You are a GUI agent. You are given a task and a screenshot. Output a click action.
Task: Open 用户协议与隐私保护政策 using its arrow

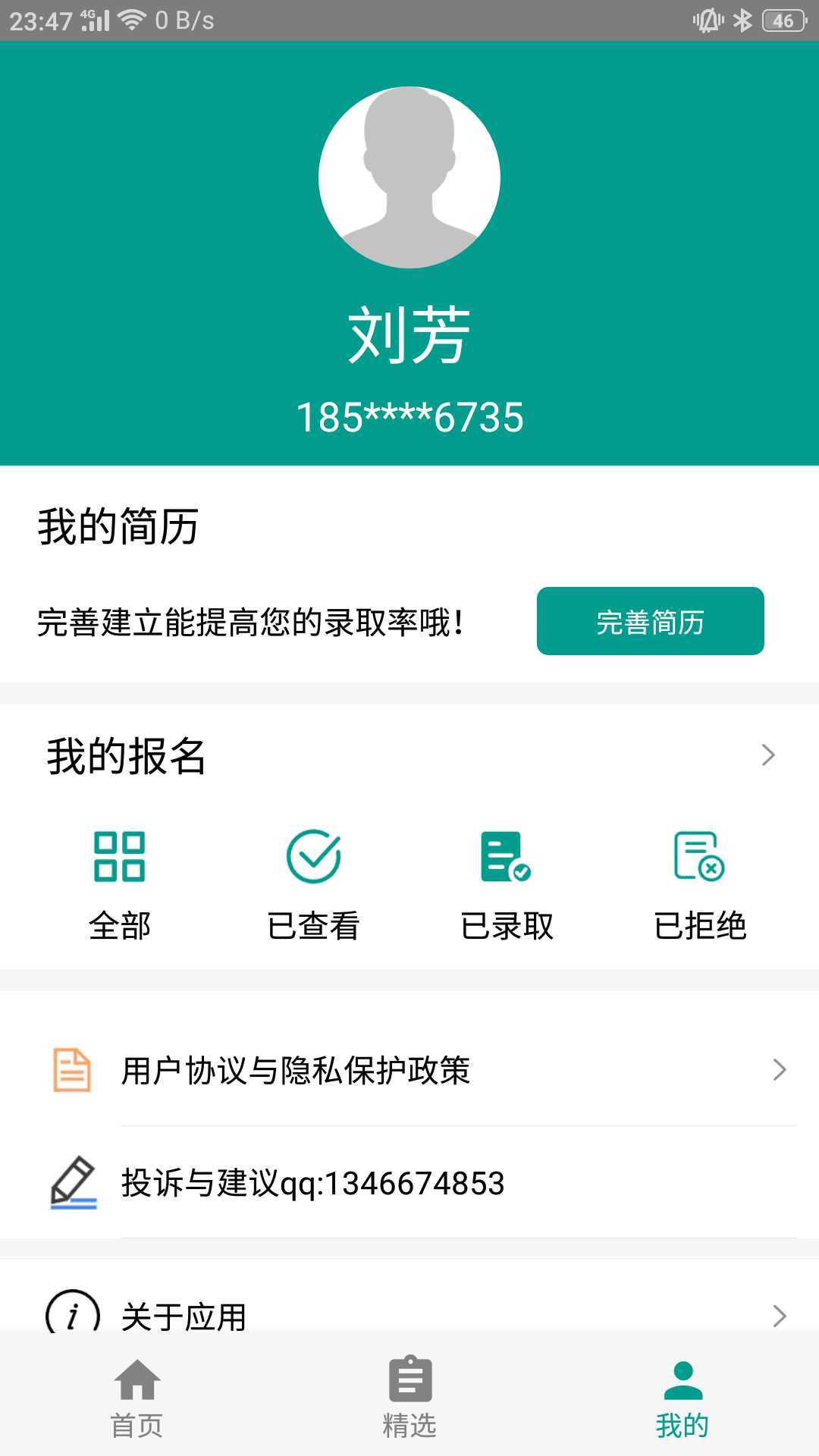tap(778, 1071)
